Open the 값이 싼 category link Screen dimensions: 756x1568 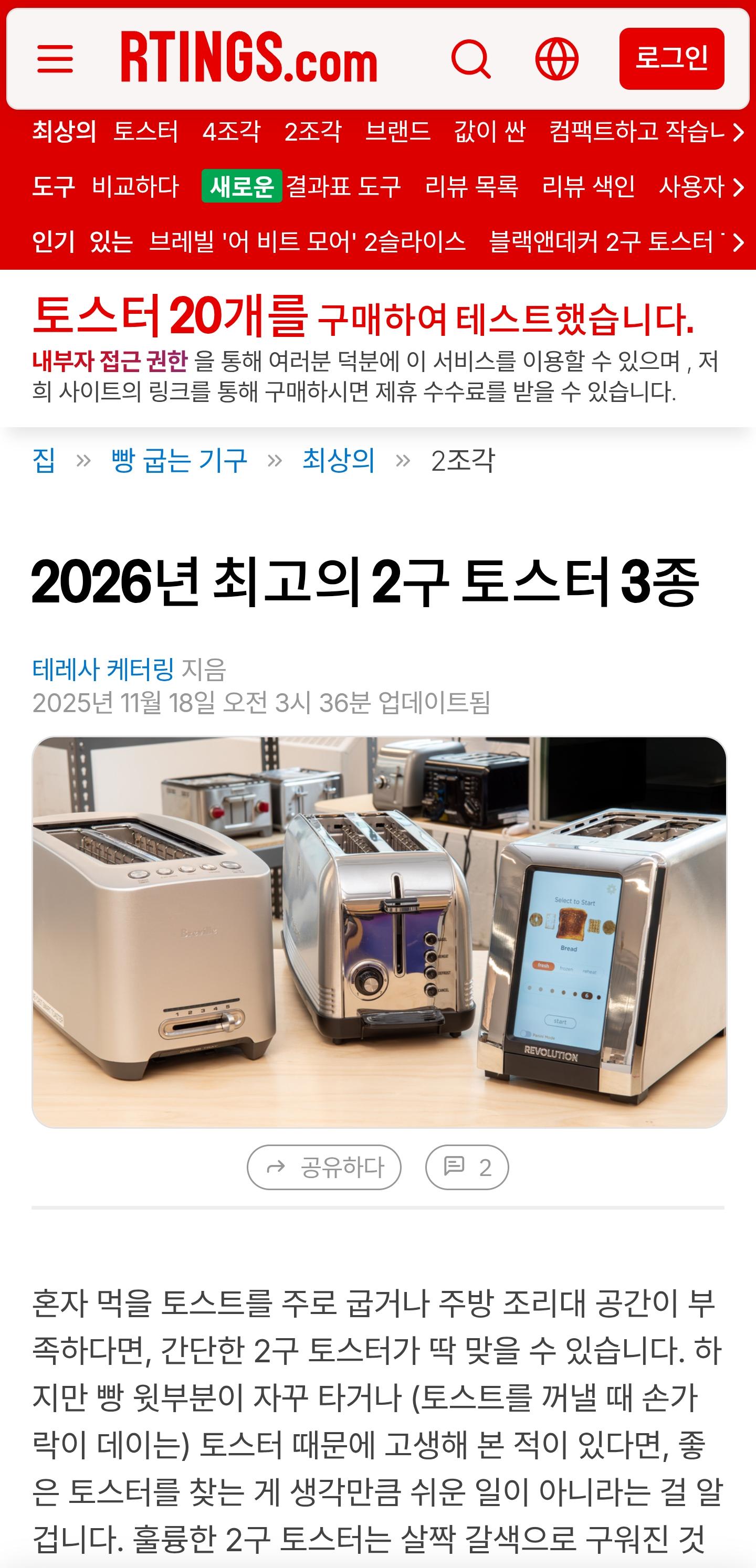click(x=489, y=132)
